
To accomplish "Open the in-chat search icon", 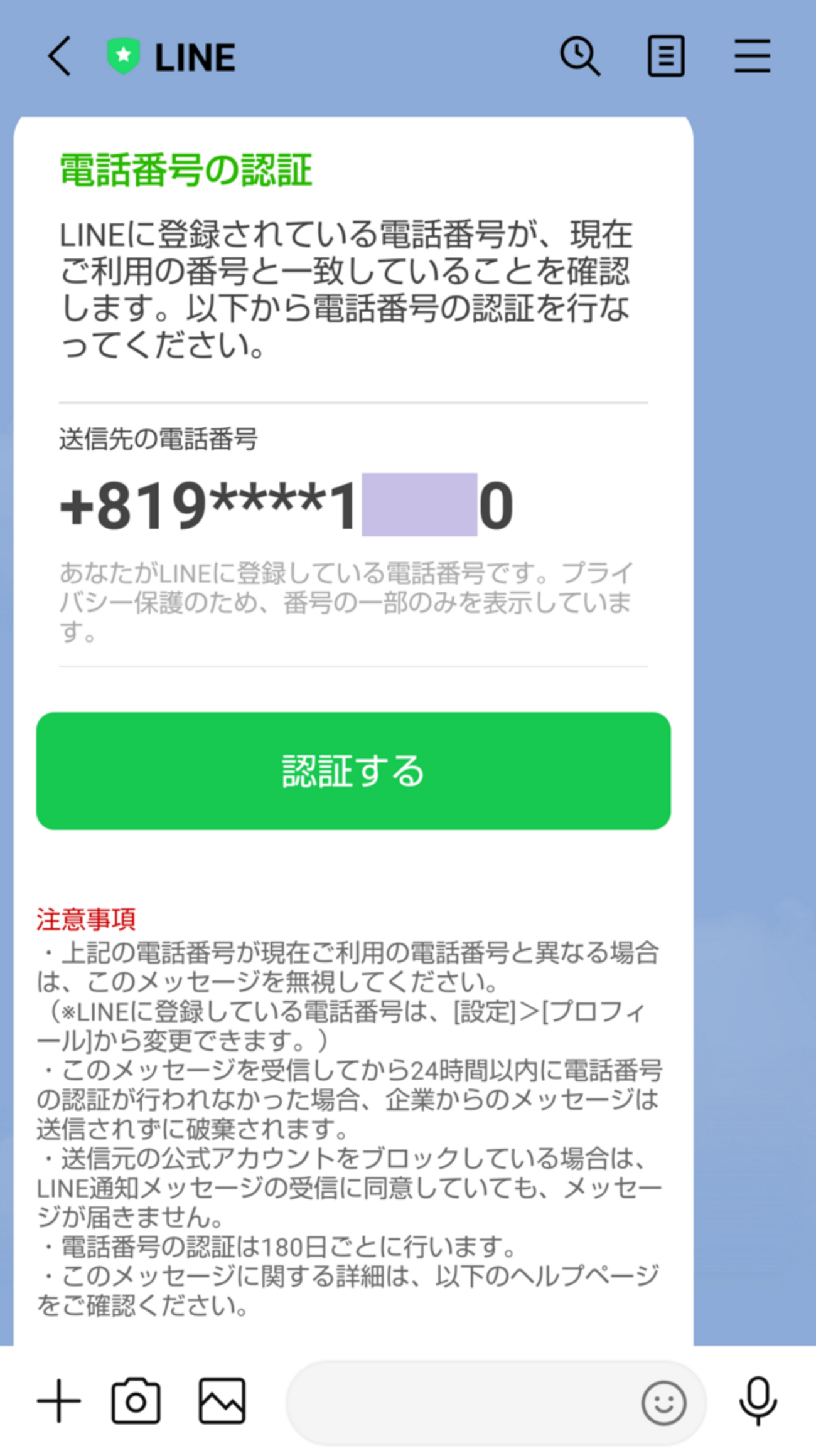I will point(579,55).
